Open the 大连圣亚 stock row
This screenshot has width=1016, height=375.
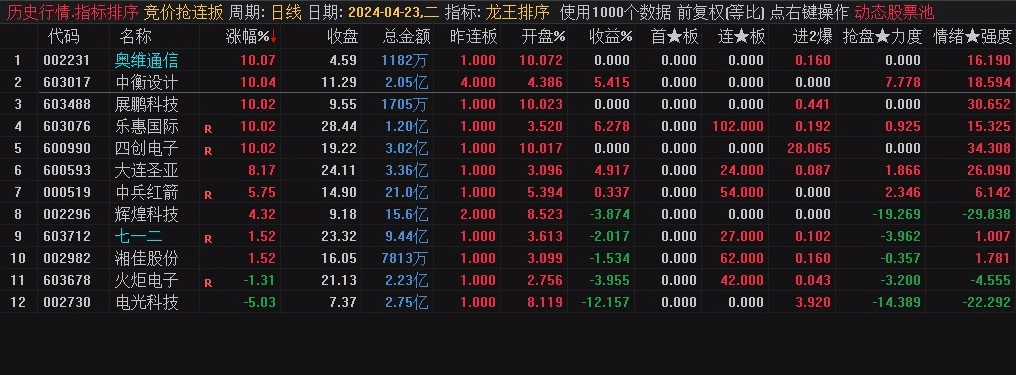pos(508,170)
